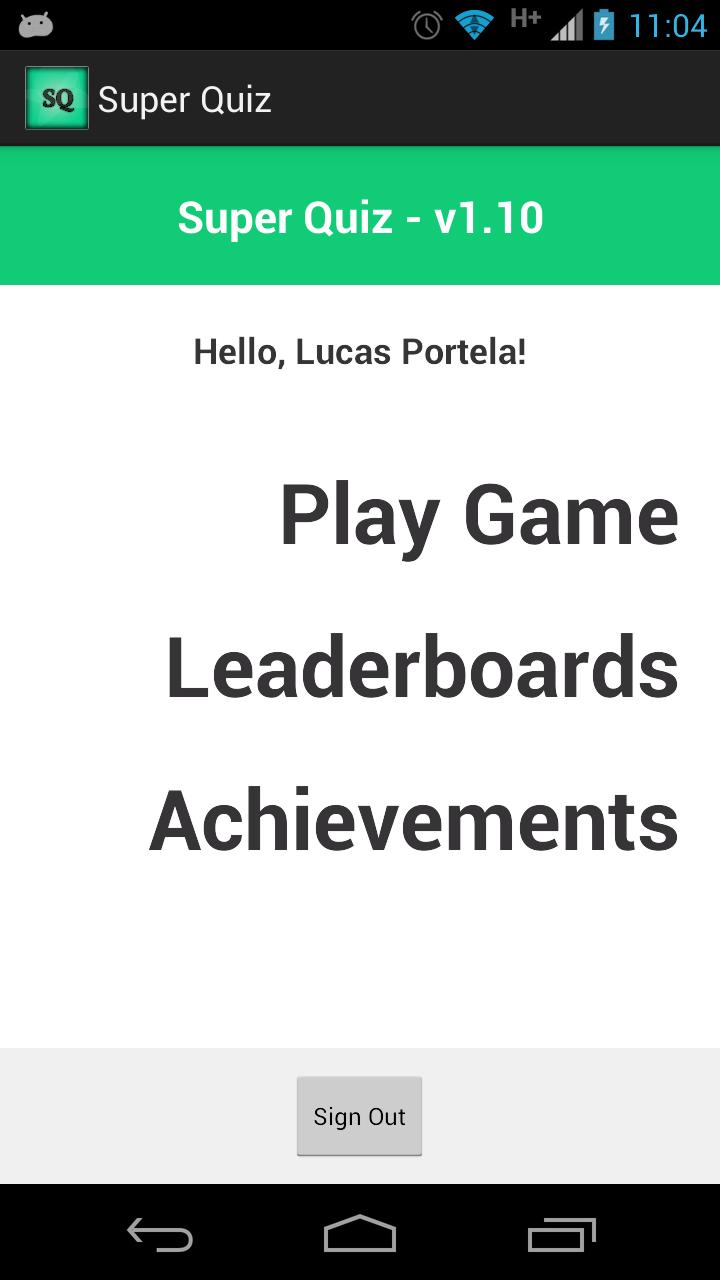Click the Hello, Lucas Portela greeting text
Screen dimensions: 720x1280
click(x=360, y=352)
